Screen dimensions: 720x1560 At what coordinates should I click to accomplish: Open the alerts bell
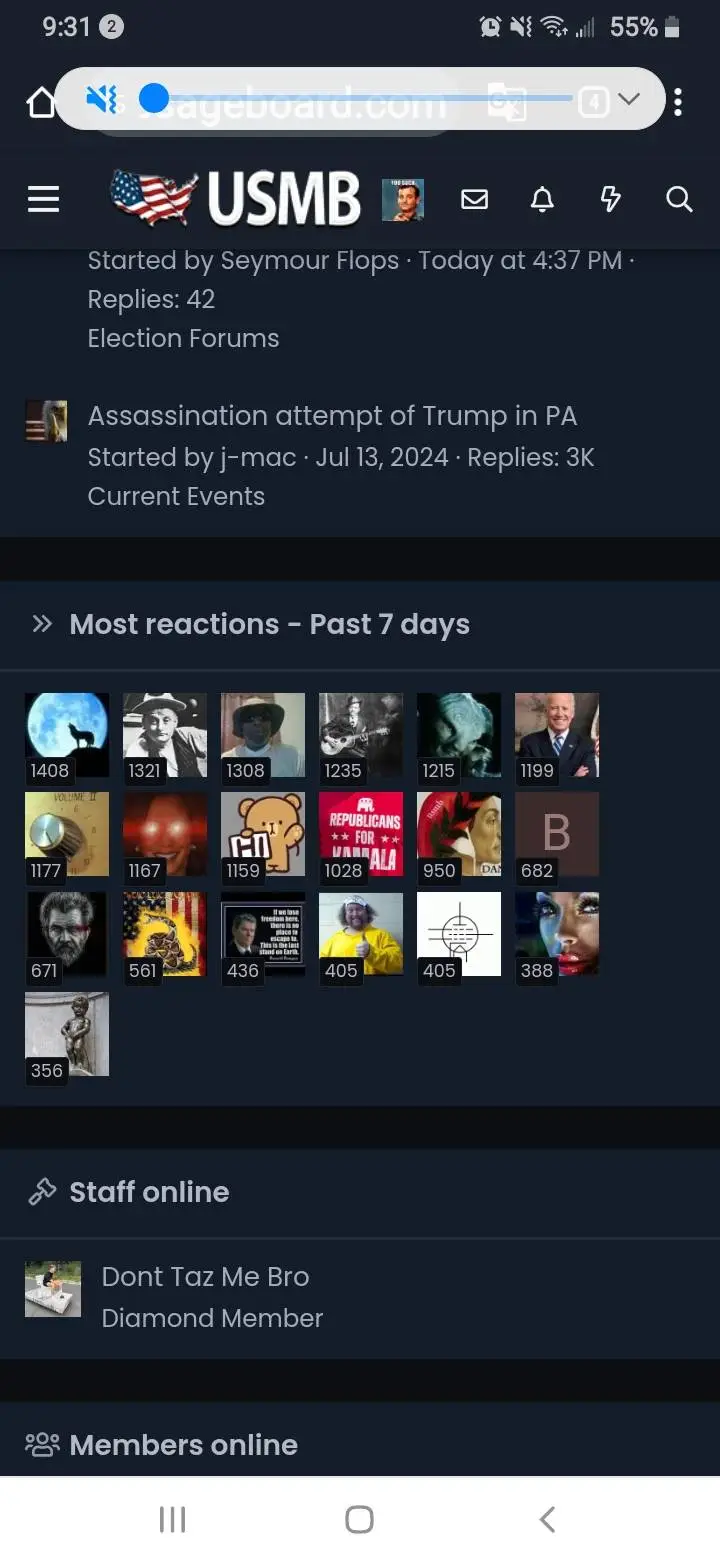(x=542, y=200)
